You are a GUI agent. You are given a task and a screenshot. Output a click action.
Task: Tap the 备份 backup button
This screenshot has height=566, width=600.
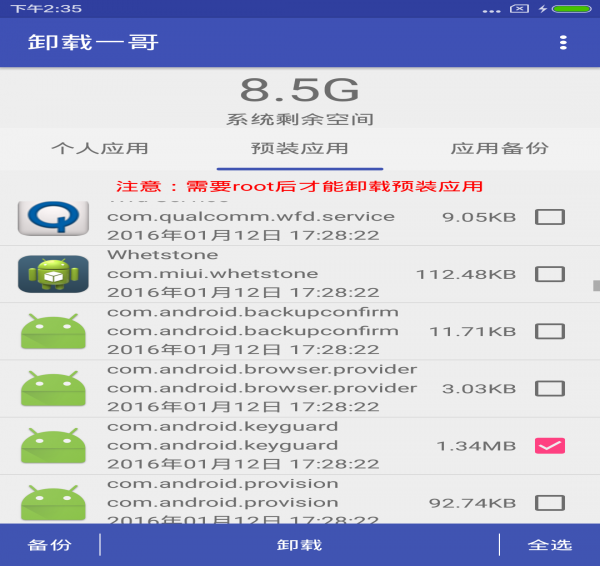pos(50,545)
